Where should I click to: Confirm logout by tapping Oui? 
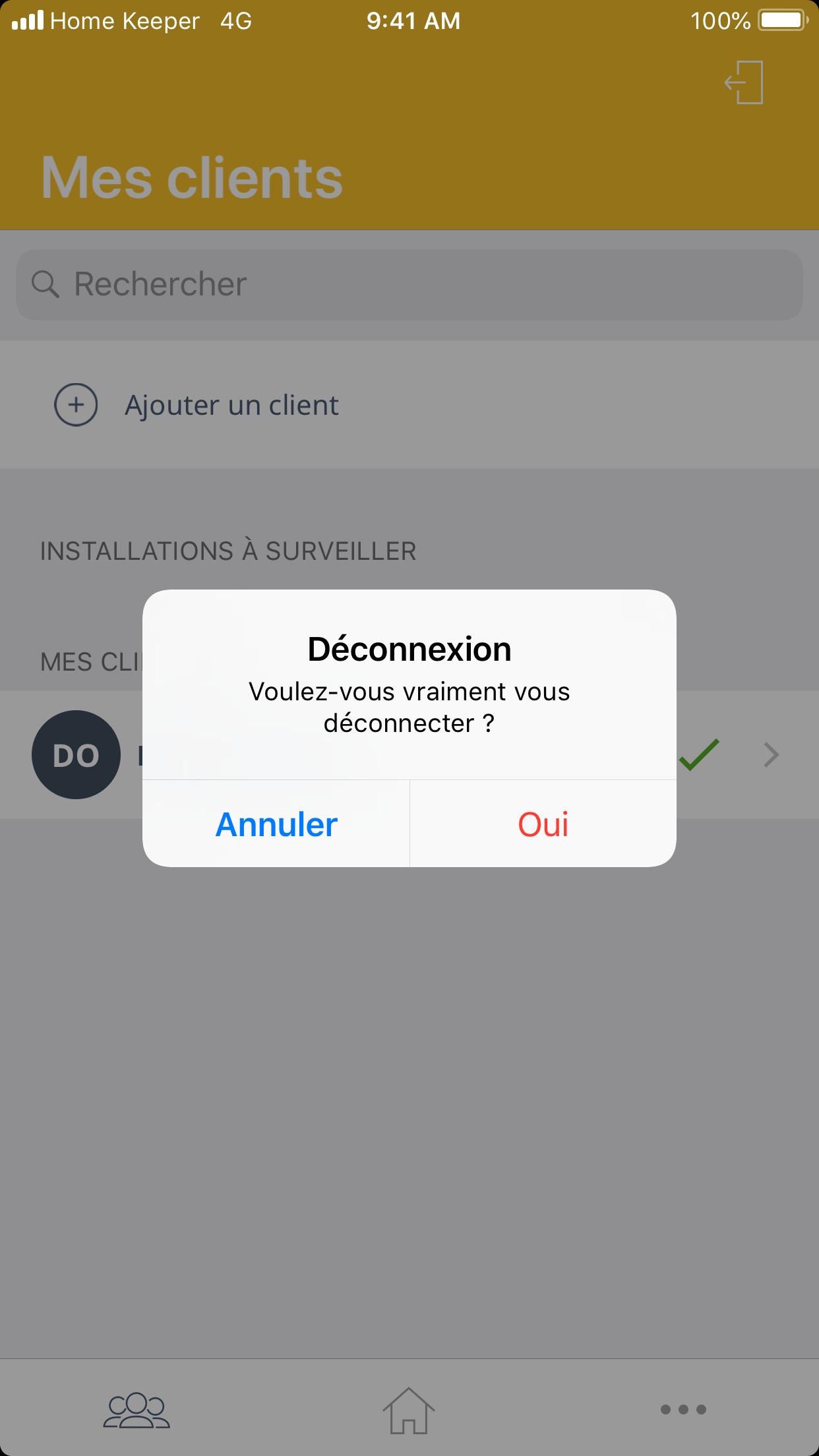(x=543, y=824)
